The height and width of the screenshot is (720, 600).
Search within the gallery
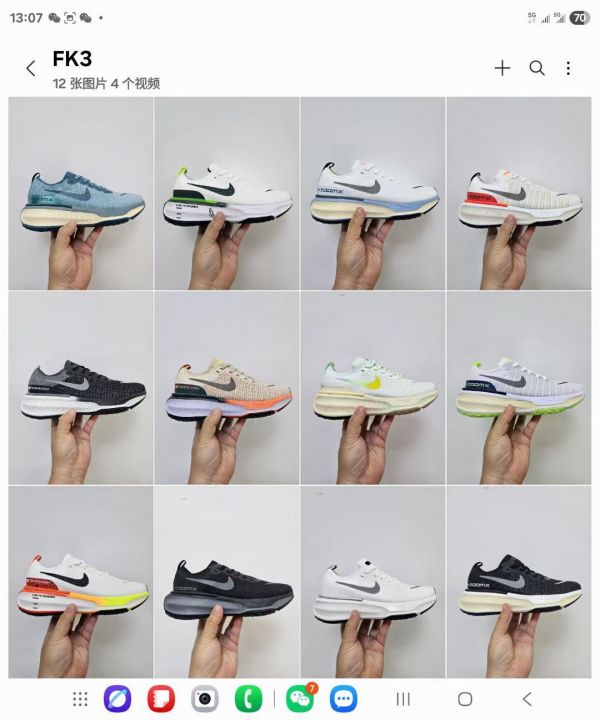537,68
